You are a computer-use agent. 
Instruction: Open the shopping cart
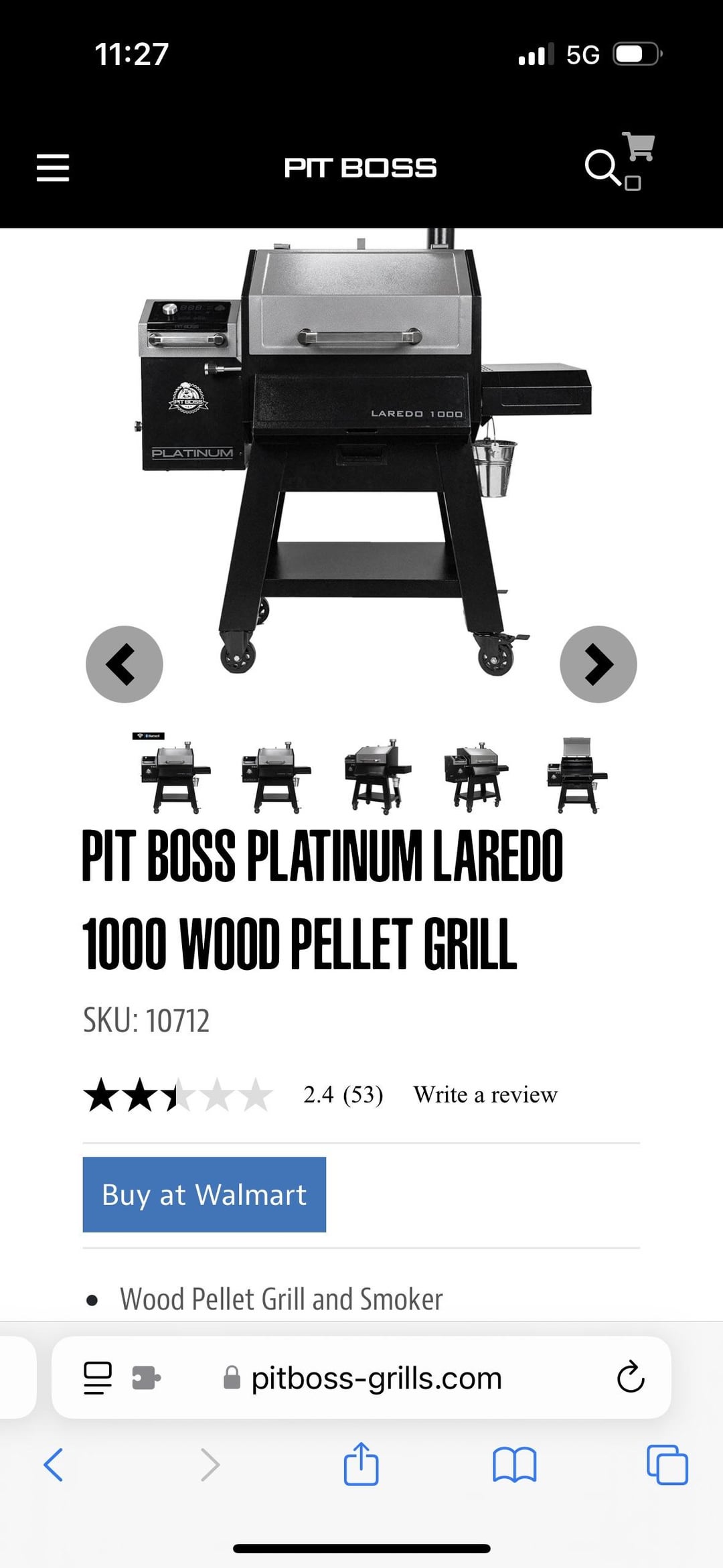(x=638, y=148)
